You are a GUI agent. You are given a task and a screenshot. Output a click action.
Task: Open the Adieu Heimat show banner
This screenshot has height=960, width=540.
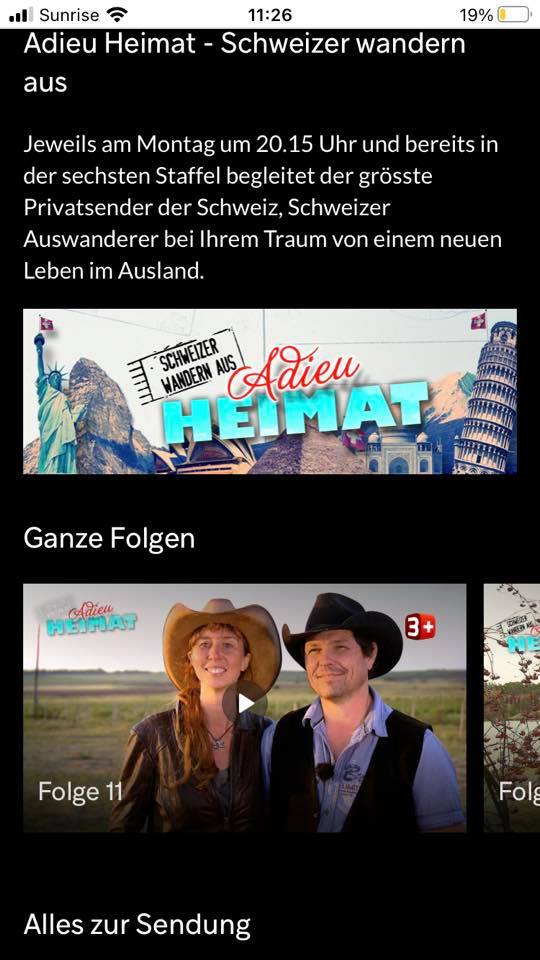coord(270,391)
